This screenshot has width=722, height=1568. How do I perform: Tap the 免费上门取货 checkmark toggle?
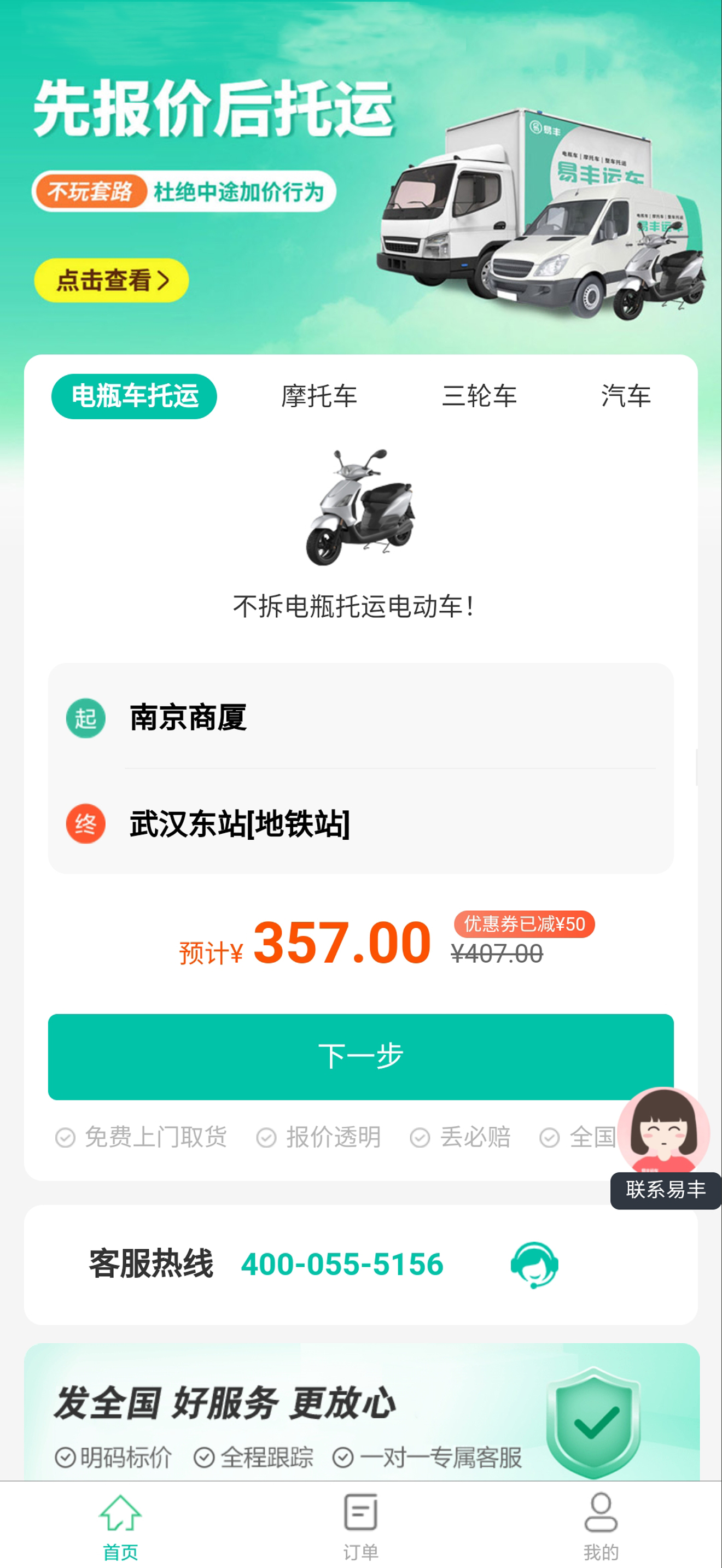[x=65, y=1133]
